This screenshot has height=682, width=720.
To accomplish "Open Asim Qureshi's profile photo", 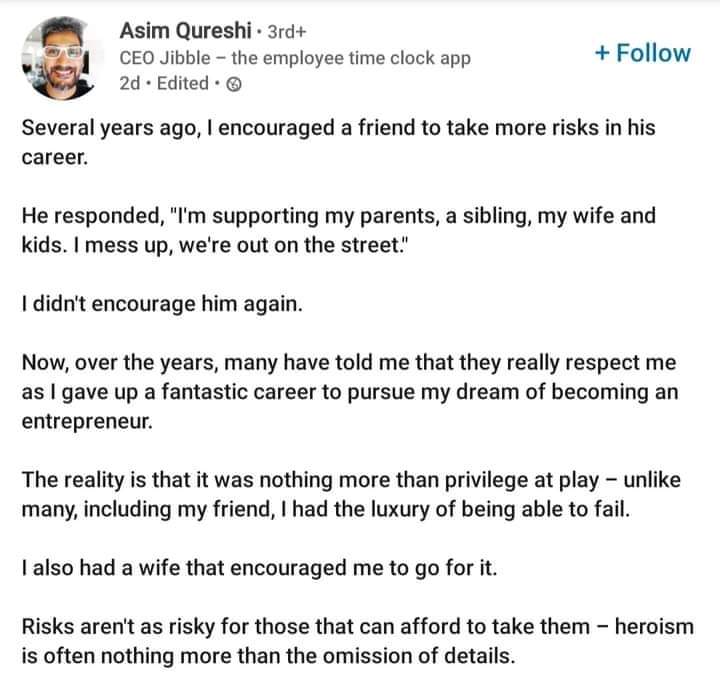I will [59, 56].
